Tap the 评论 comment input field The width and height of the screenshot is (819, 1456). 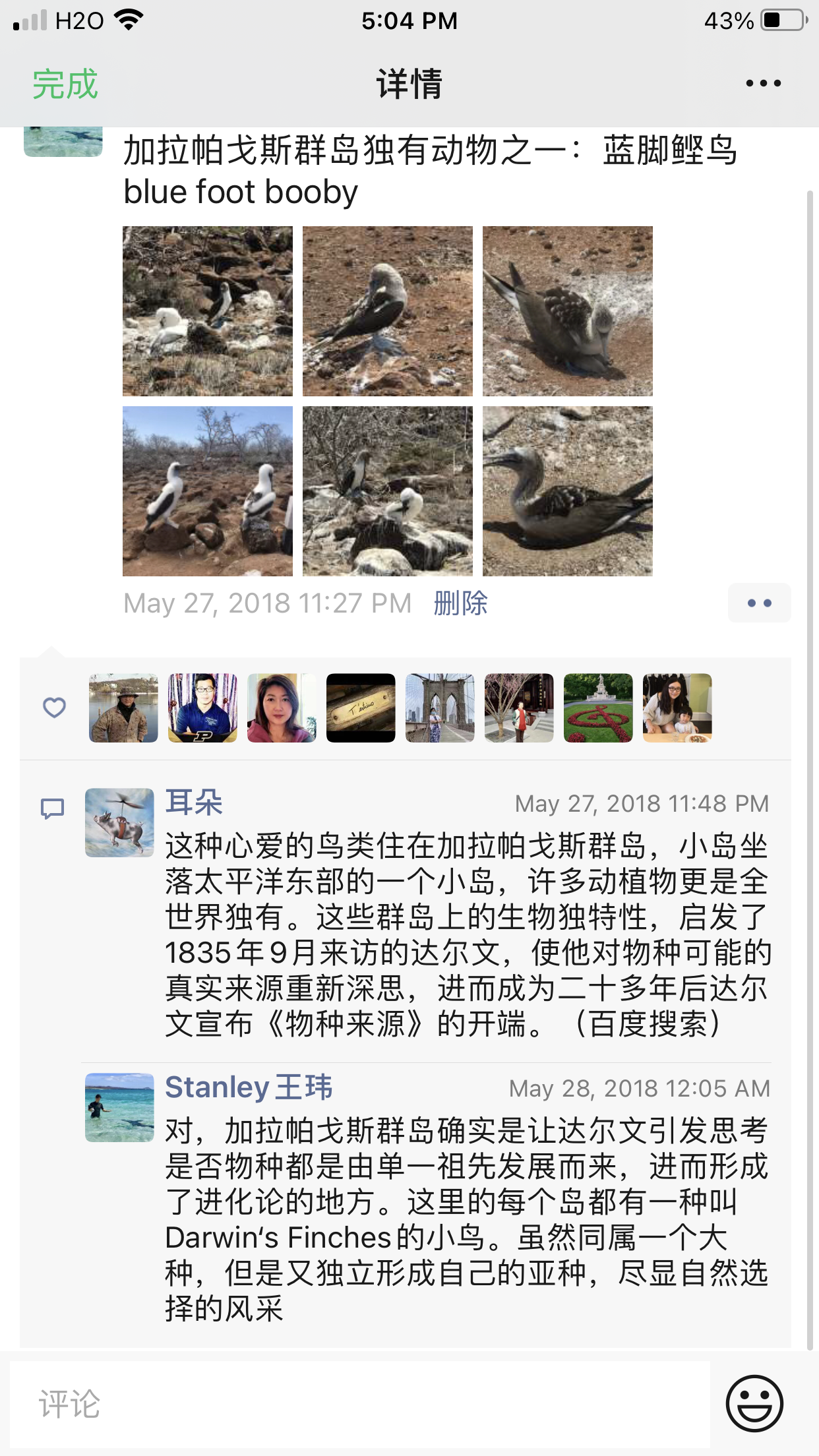[359, 1403]
